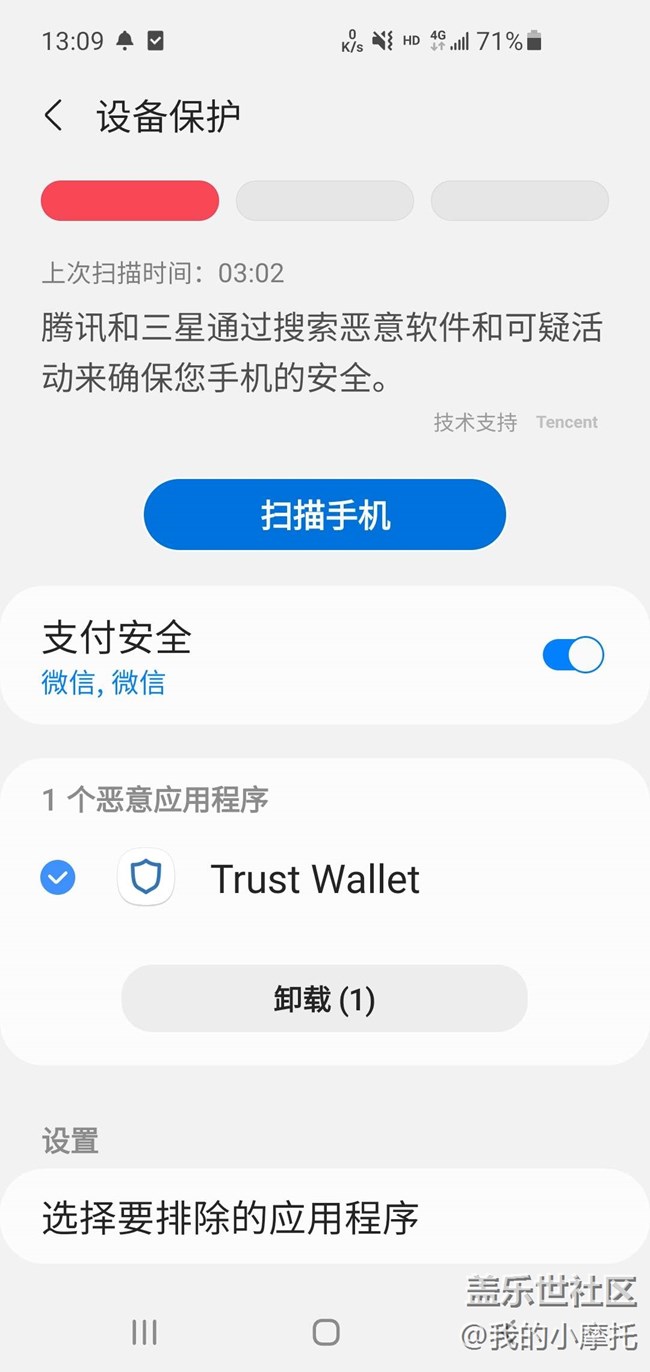Go to the home screen
Screen dimensions: 650x1372
(326, 1331)
